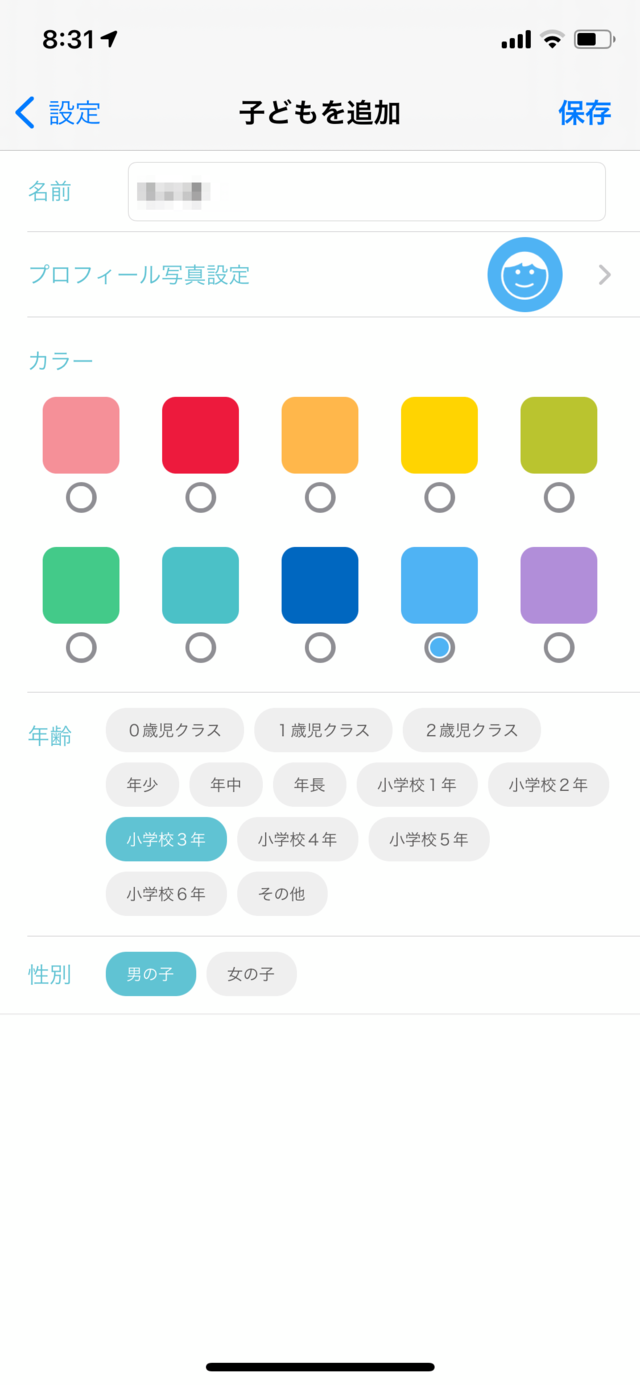Tap the 小学校3年 chip
This screenshot has height=1385, width=640.
pos(166,840)
